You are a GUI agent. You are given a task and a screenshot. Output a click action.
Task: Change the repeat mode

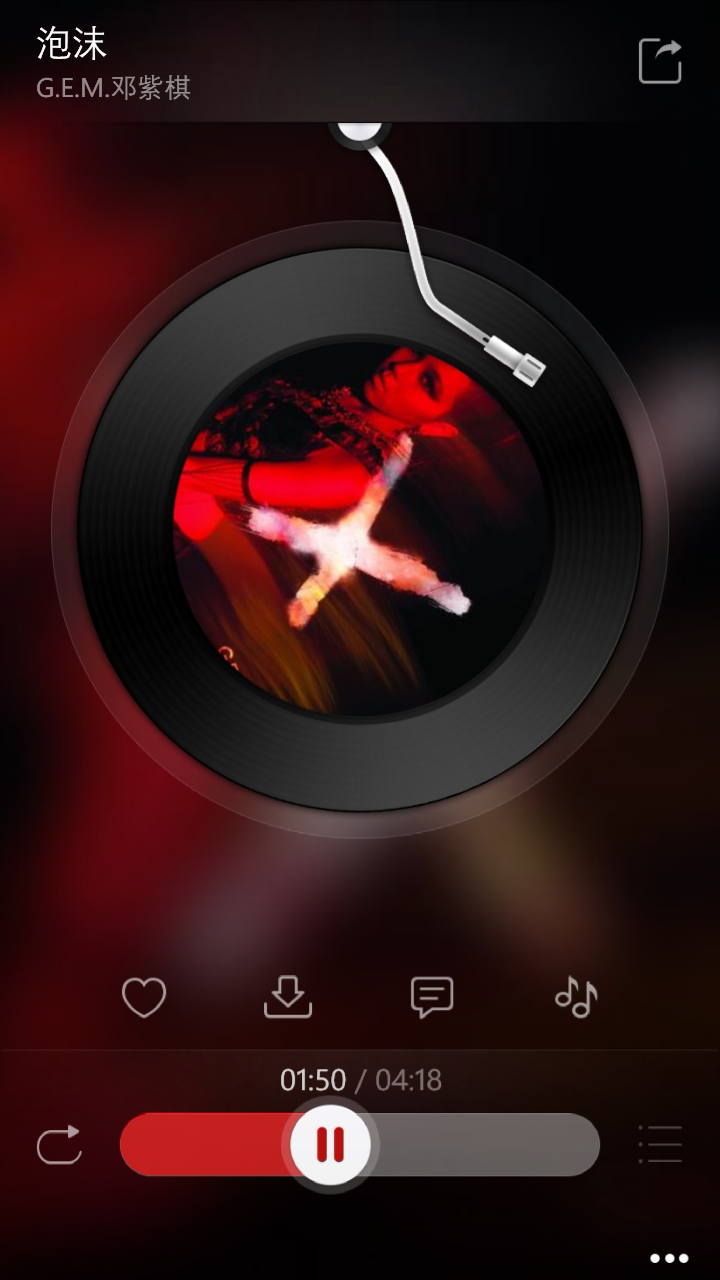click(x=59, y=1145)
